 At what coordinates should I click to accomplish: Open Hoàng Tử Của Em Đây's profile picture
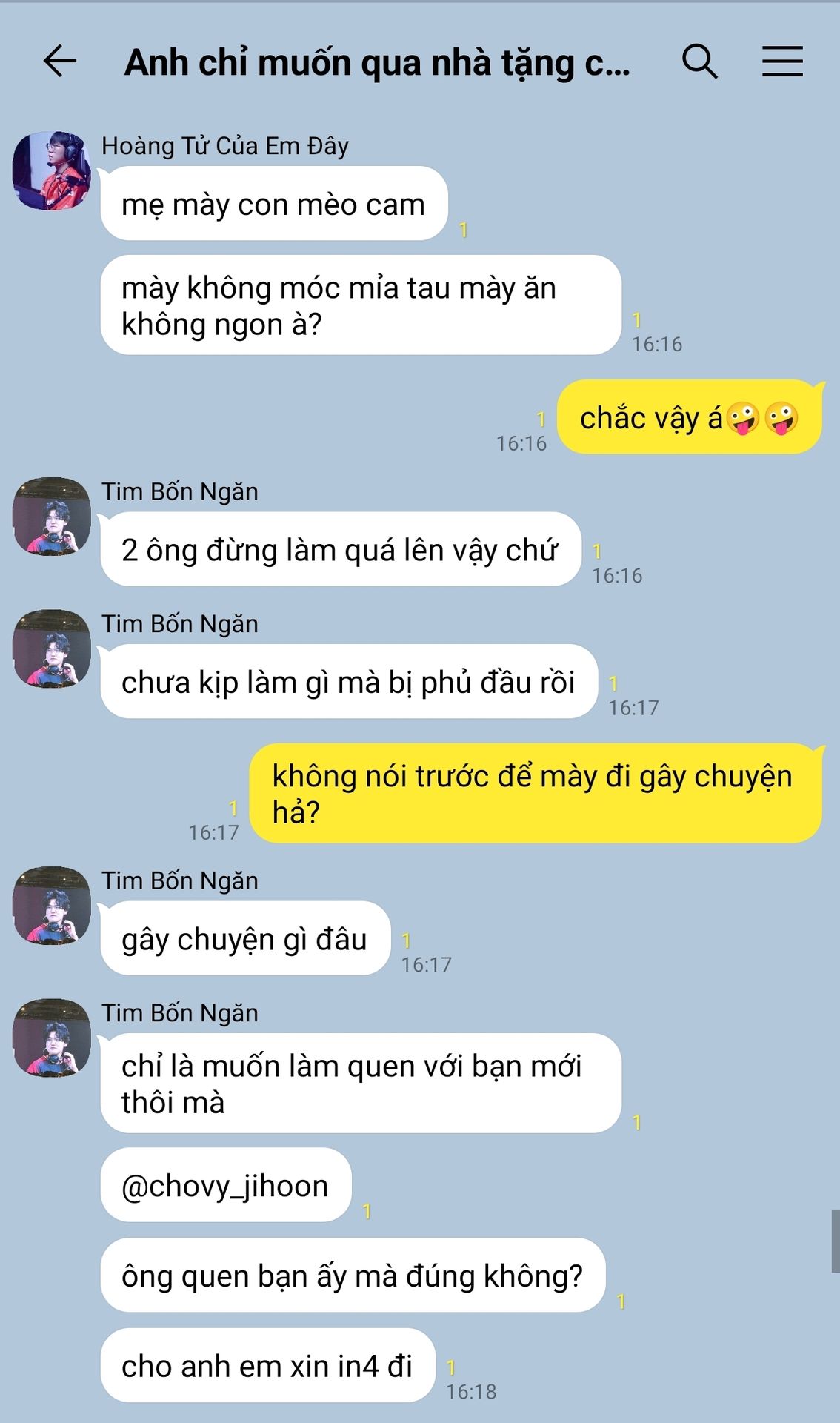tap(51, 171)
